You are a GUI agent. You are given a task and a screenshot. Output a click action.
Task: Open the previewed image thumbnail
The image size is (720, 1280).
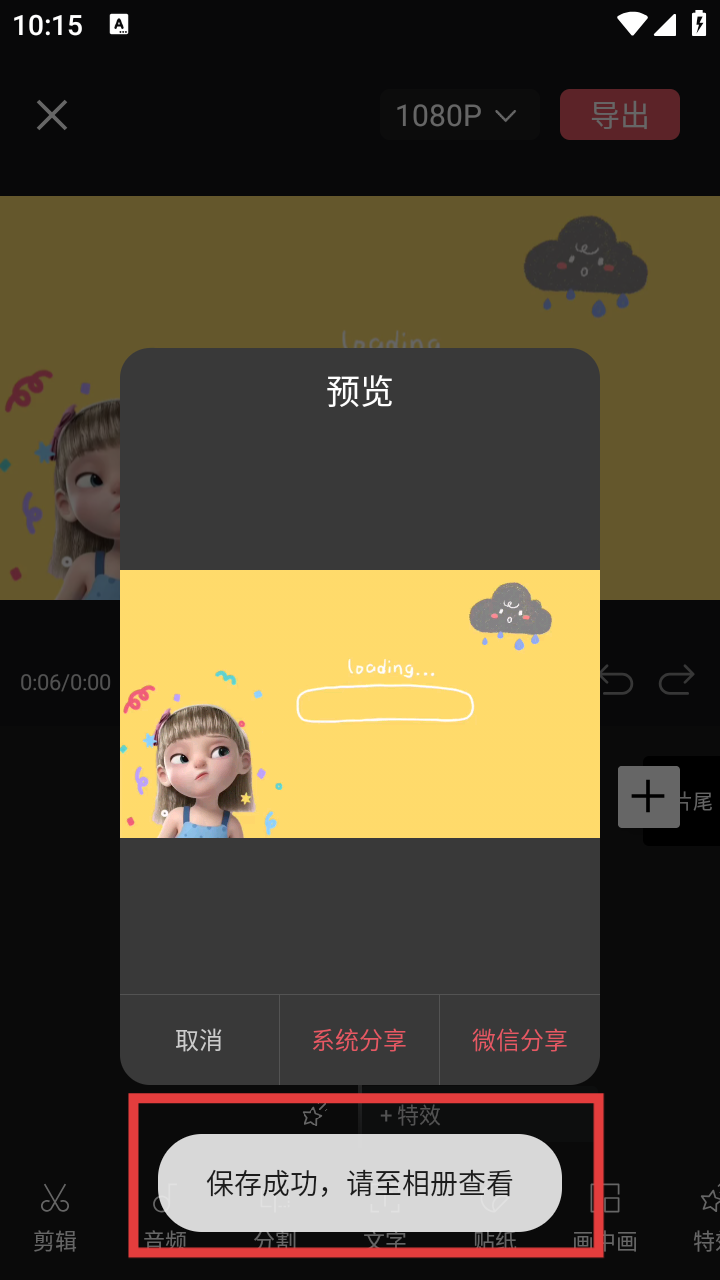(360, 704)
